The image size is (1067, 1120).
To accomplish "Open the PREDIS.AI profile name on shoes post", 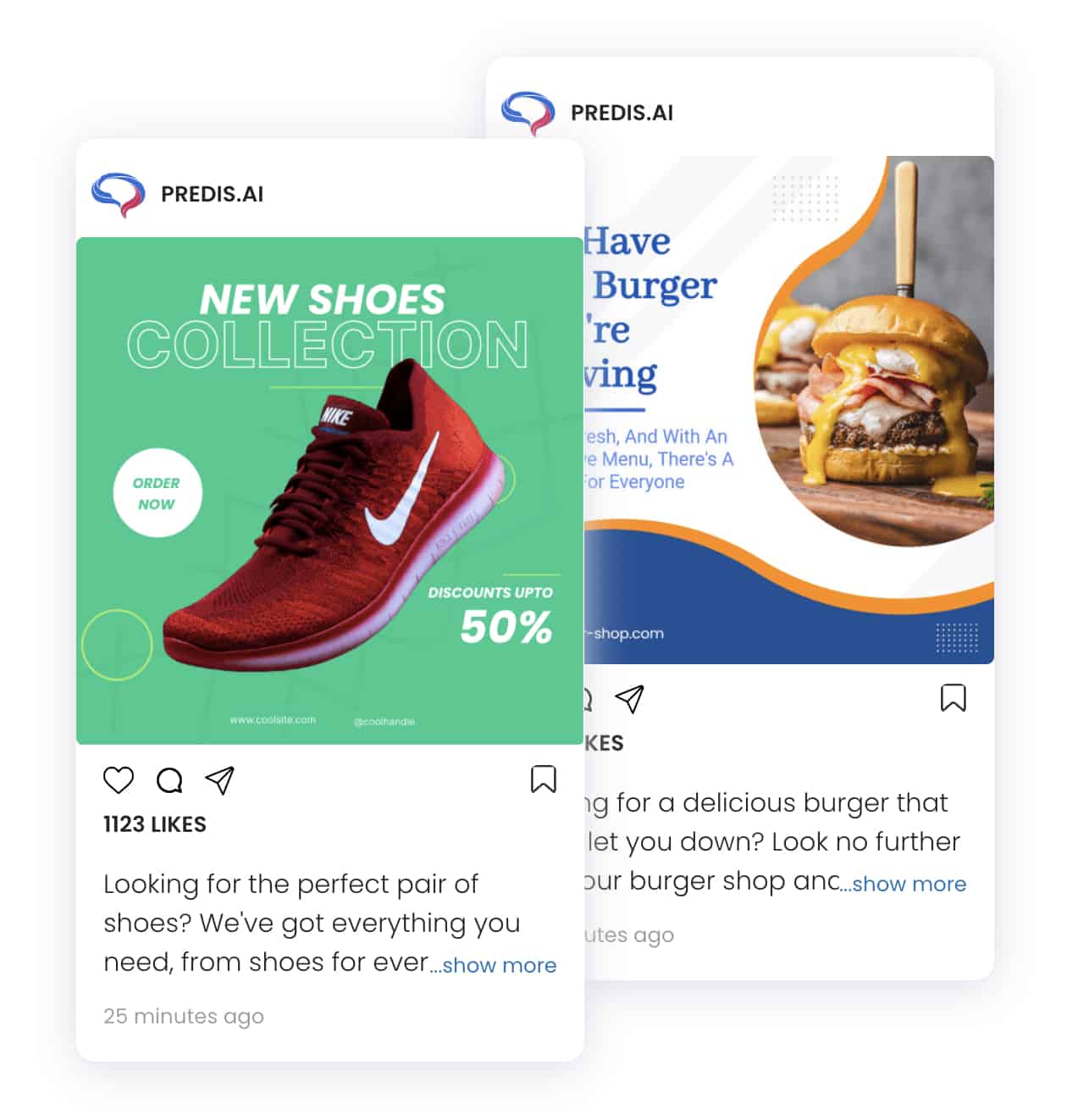I will pyautogui.click(x=212, y=193).
